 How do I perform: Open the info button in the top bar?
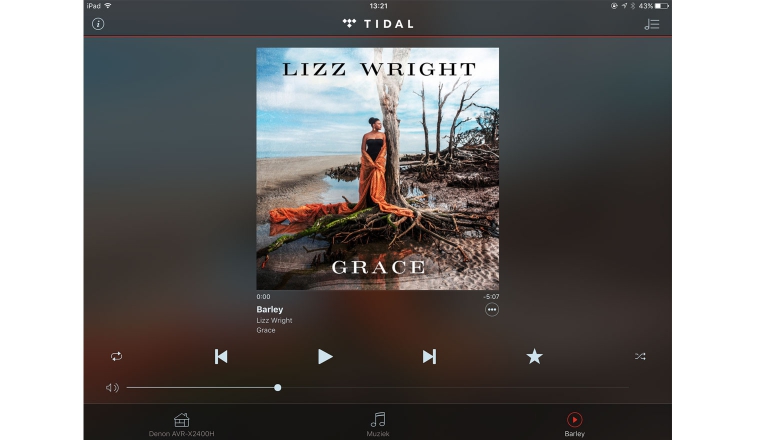tap(98, 24)
